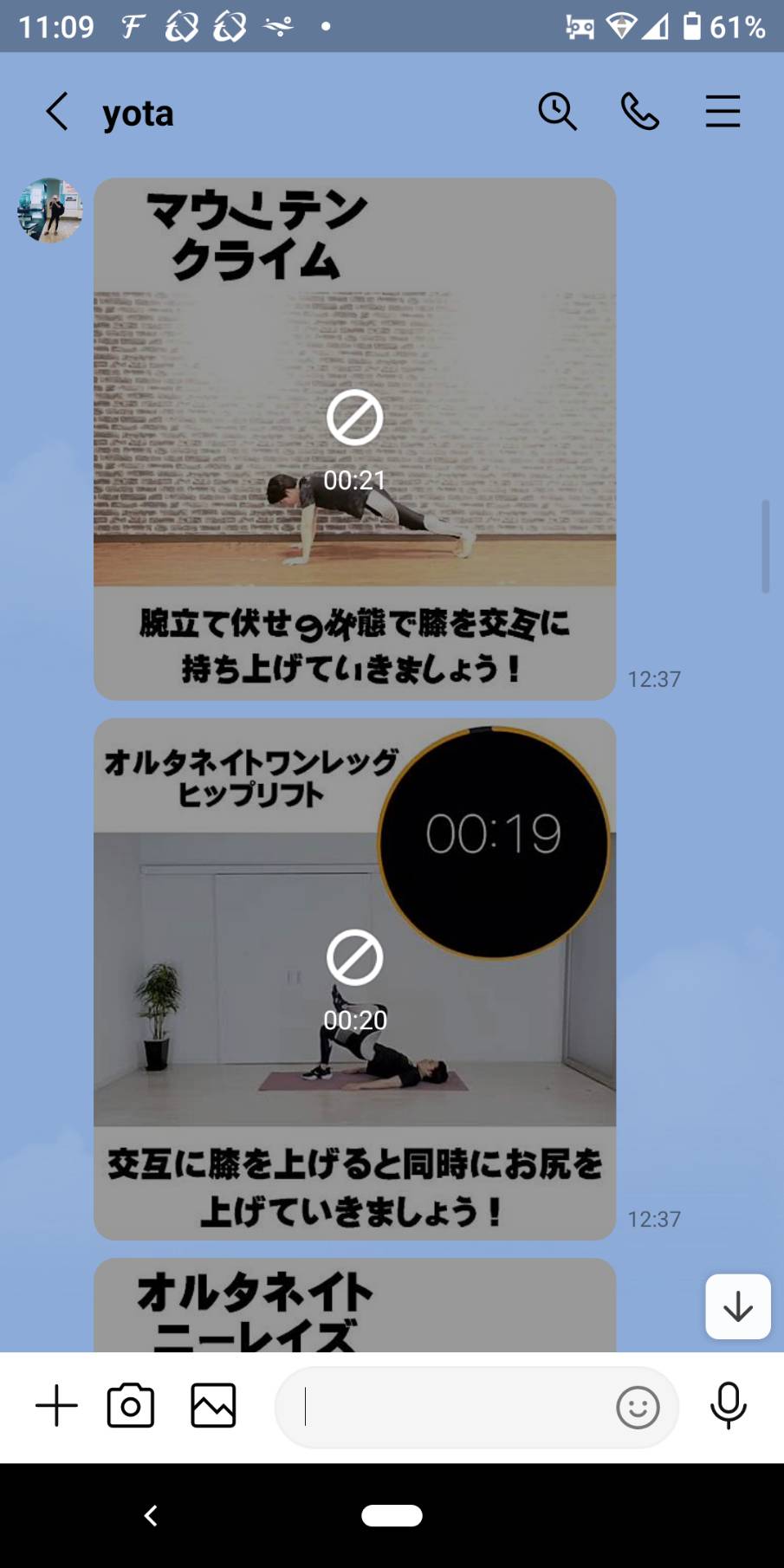The height and width of the screenshot is (1568, 784).
Task: Go to the home screen
Action: coord(392,1515)
